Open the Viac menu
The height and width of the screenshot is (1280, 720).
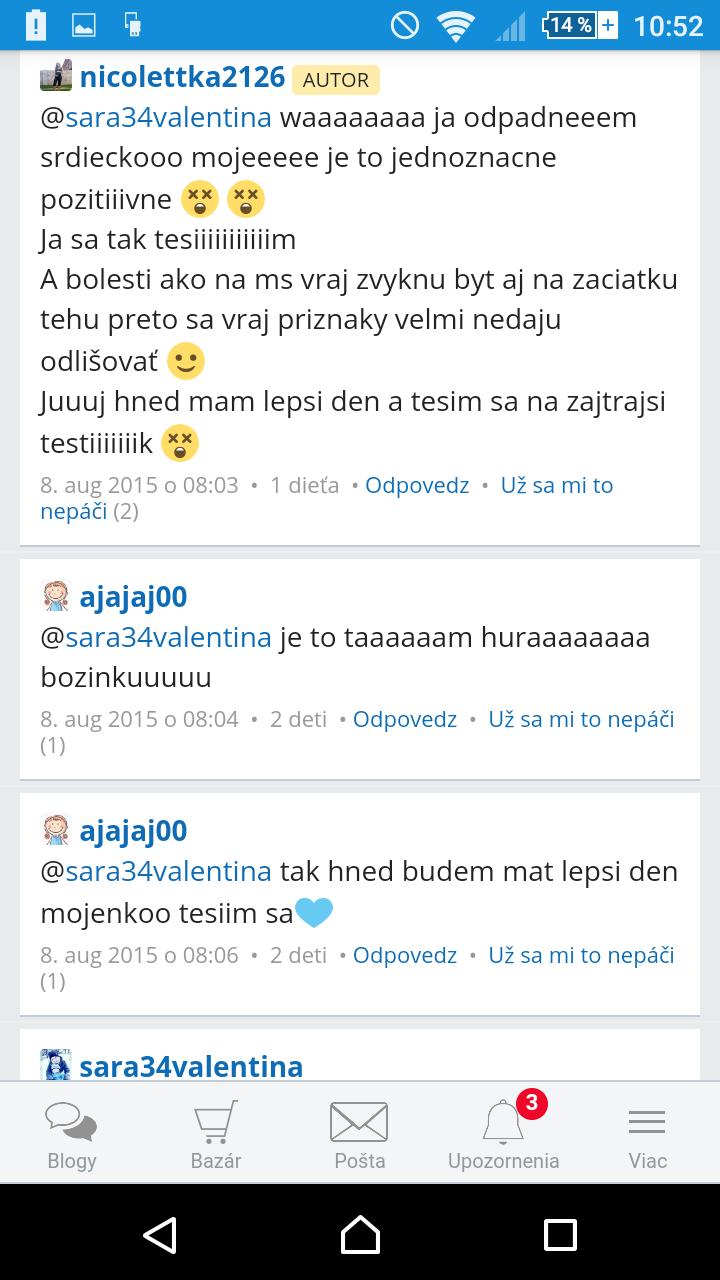coord(647,1134)
